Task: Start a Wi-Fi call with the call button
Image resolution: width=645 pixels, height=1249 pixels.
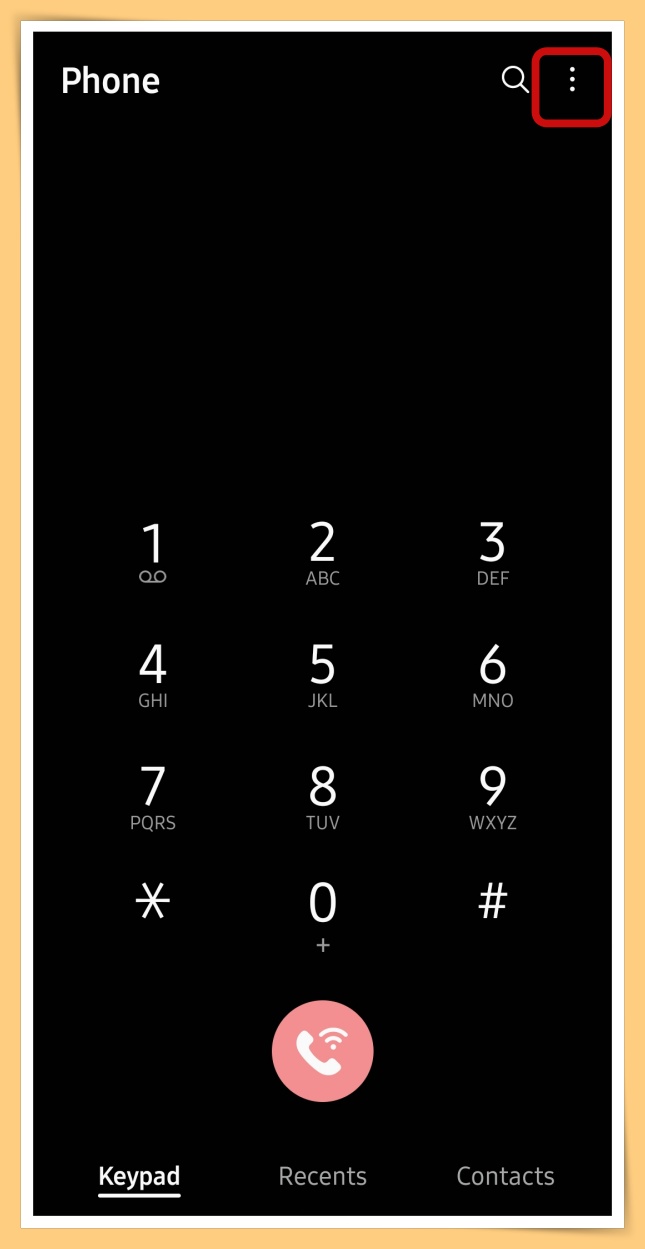Action: pos(323,1051)
